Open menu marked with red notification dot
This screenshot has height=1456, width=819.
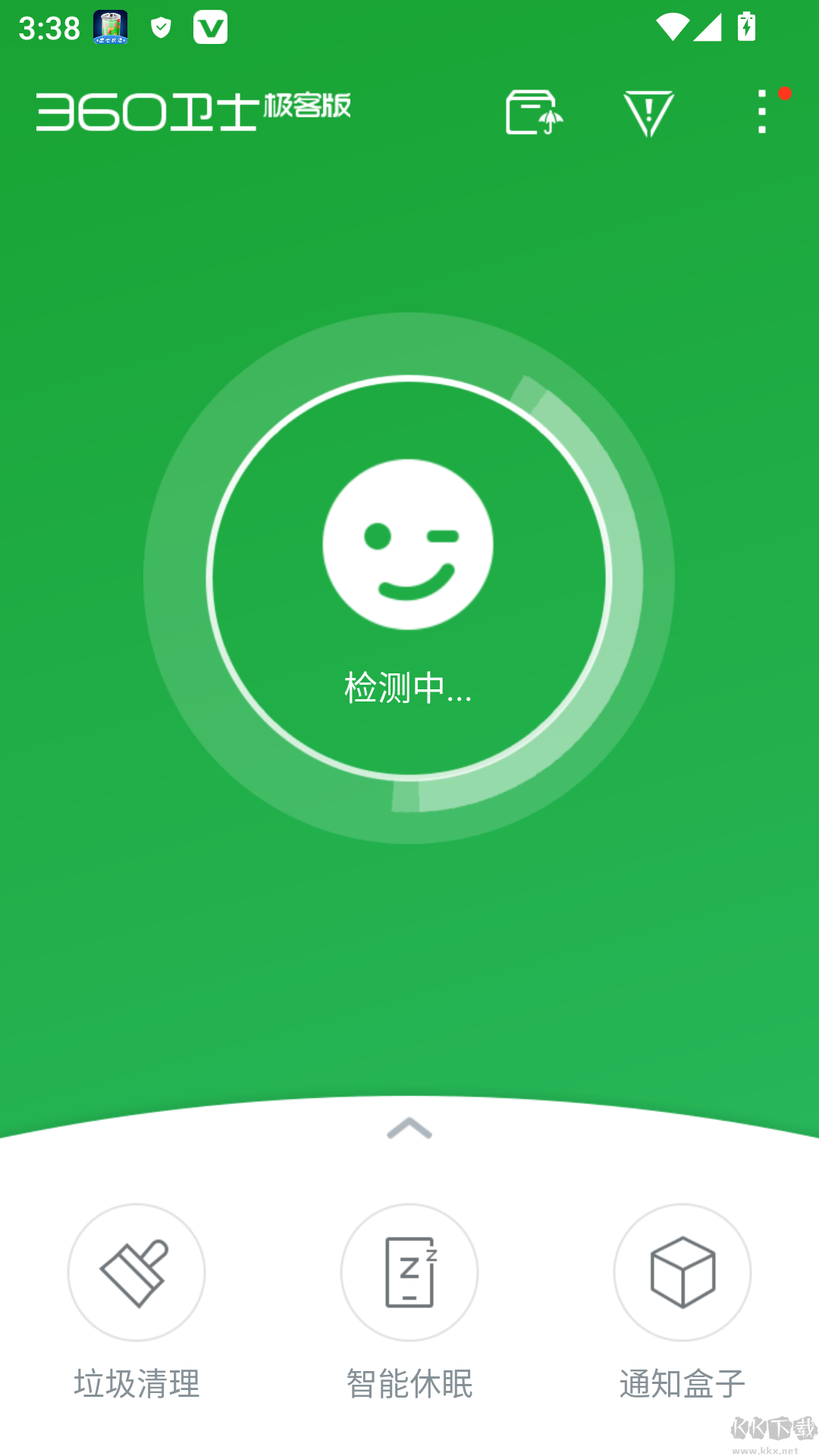coord(761,114)
